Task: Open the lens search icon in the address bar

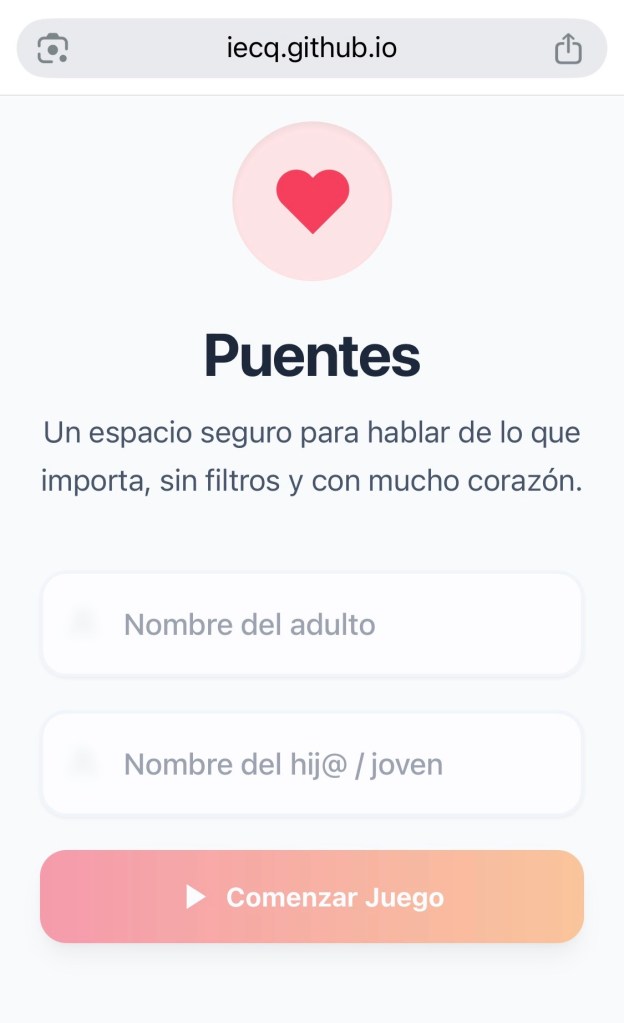Action: point(52,48)
